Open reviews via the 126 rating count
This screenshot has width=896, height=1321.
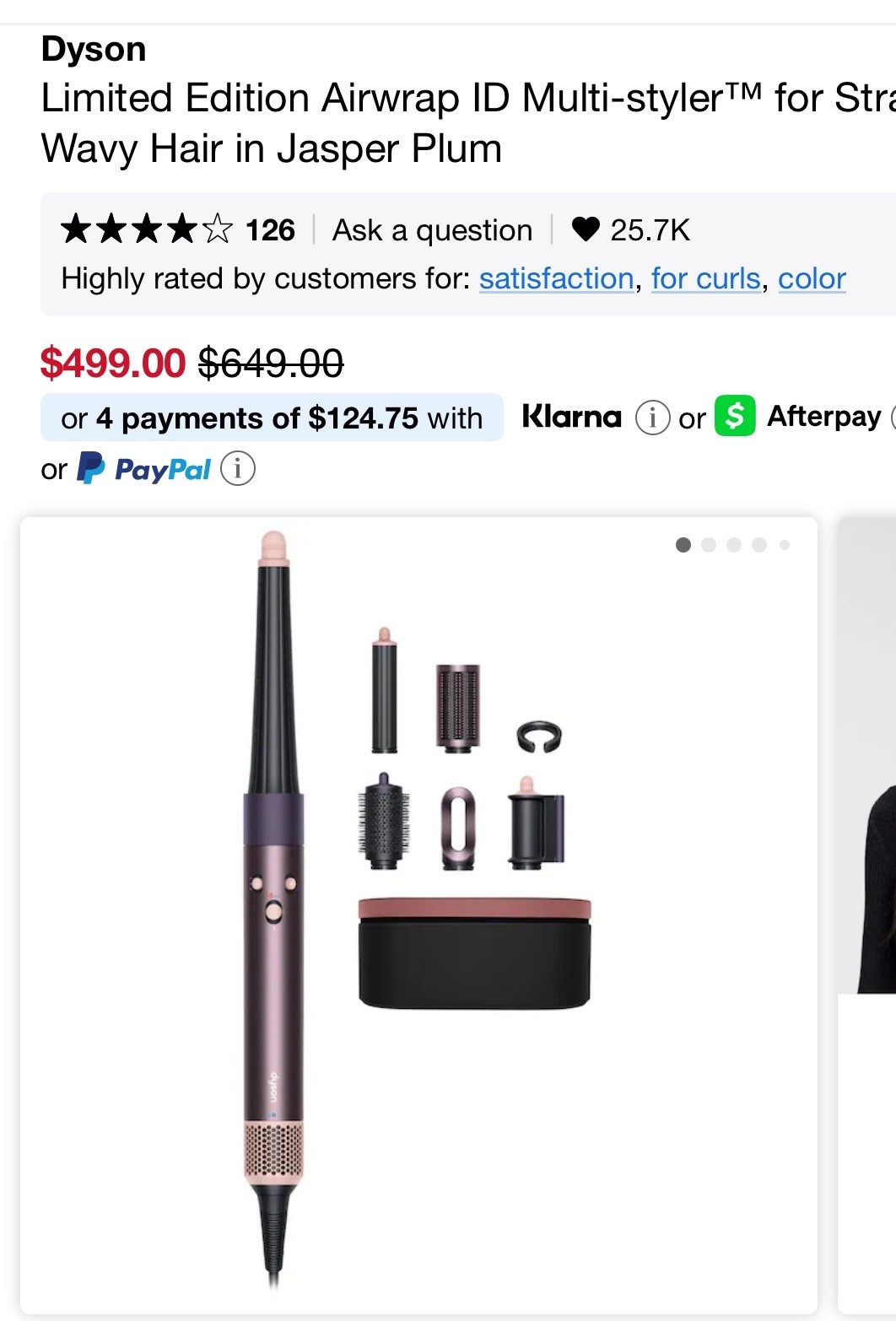(x=269, y=229)
